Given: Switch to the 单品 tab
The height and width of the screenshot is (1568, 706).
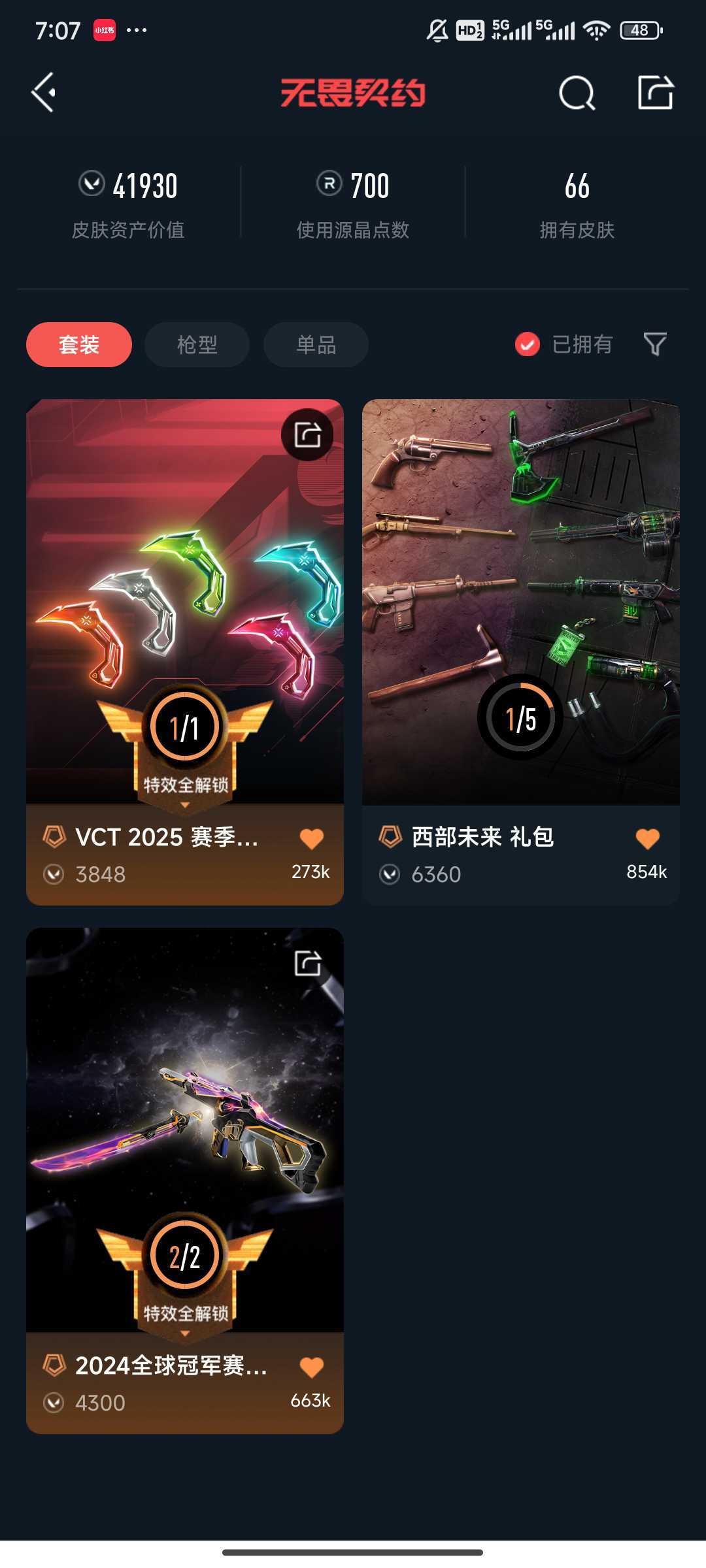Looking at the screenshot, I should 316,344.
